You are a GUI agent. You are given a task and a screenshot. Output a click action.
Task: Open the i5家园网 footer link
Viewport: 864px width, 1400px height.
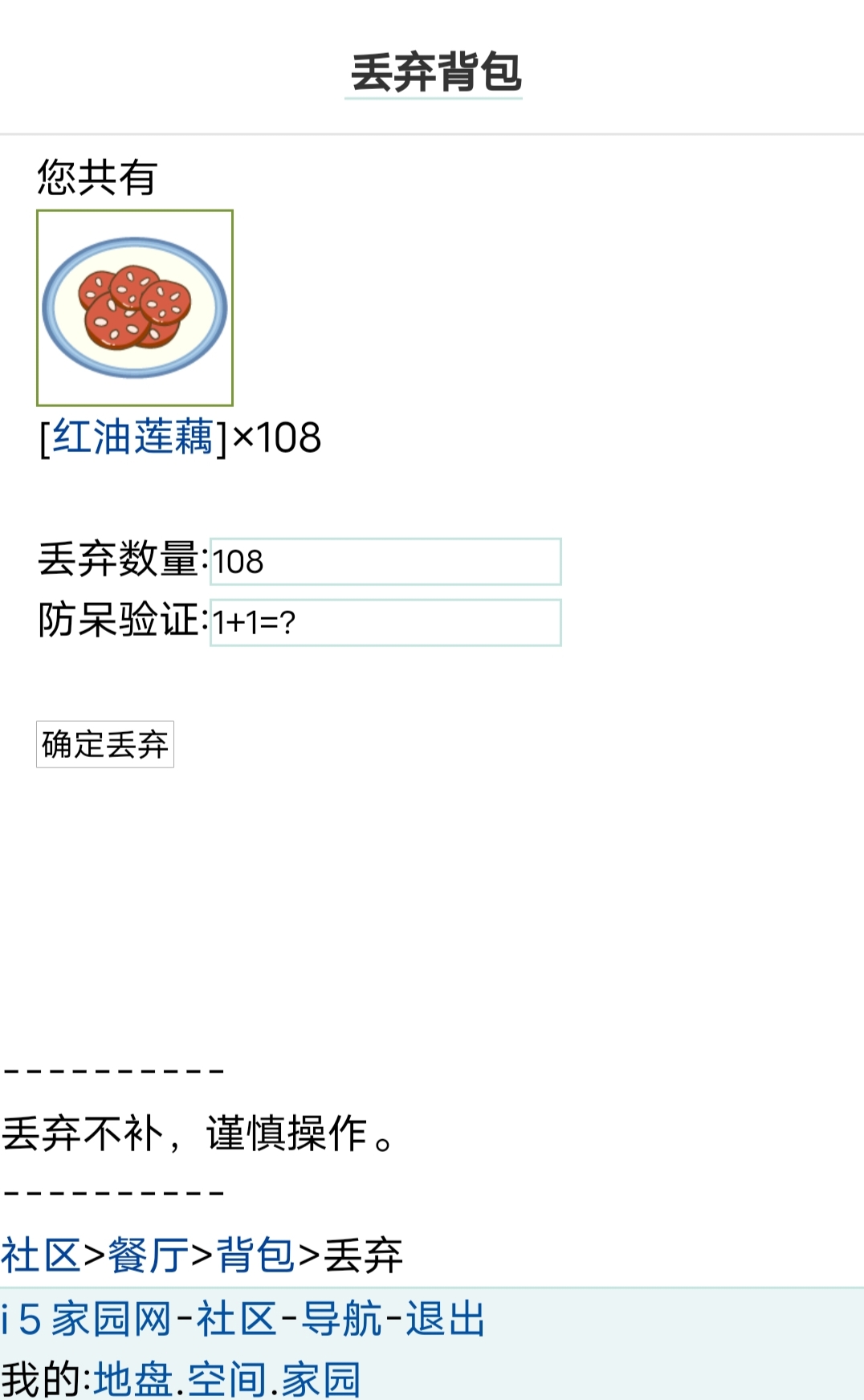(87, 1320)
